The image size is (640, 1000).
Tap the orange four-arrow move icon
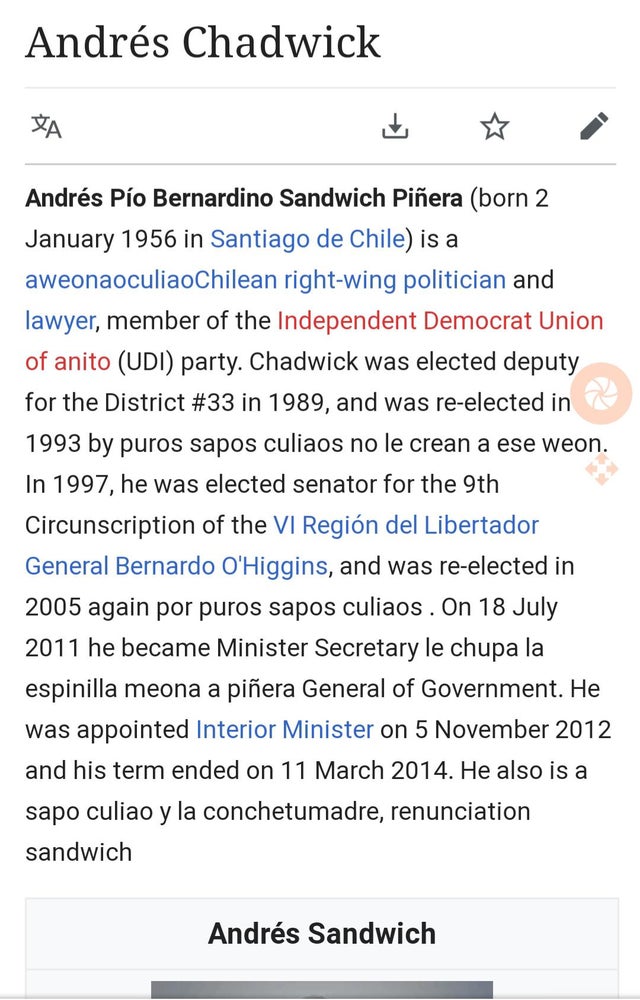pyautogui.click(x=601, y=467)
